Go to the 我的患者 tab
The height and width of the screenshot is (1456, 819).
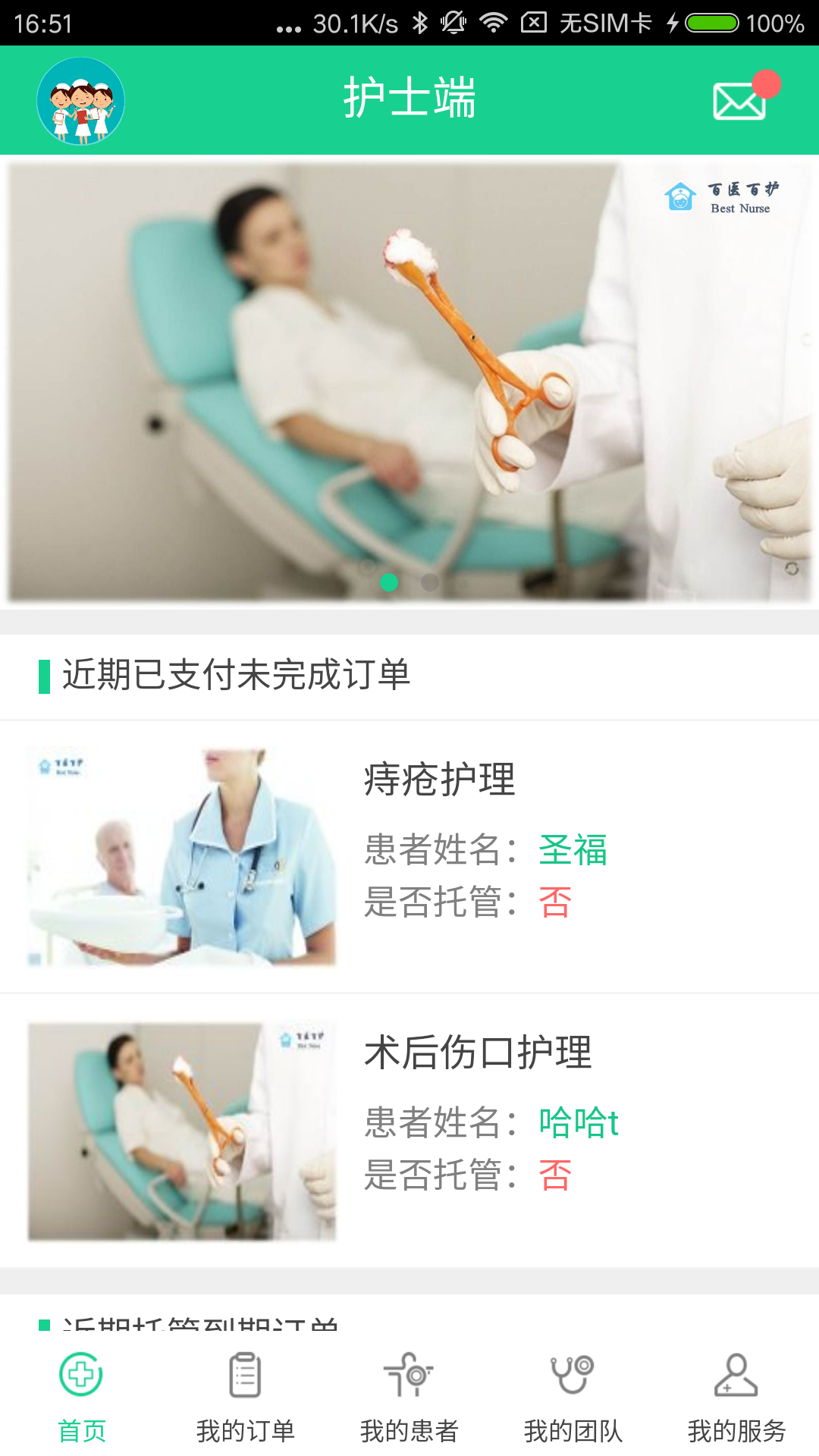[409, 1397]
